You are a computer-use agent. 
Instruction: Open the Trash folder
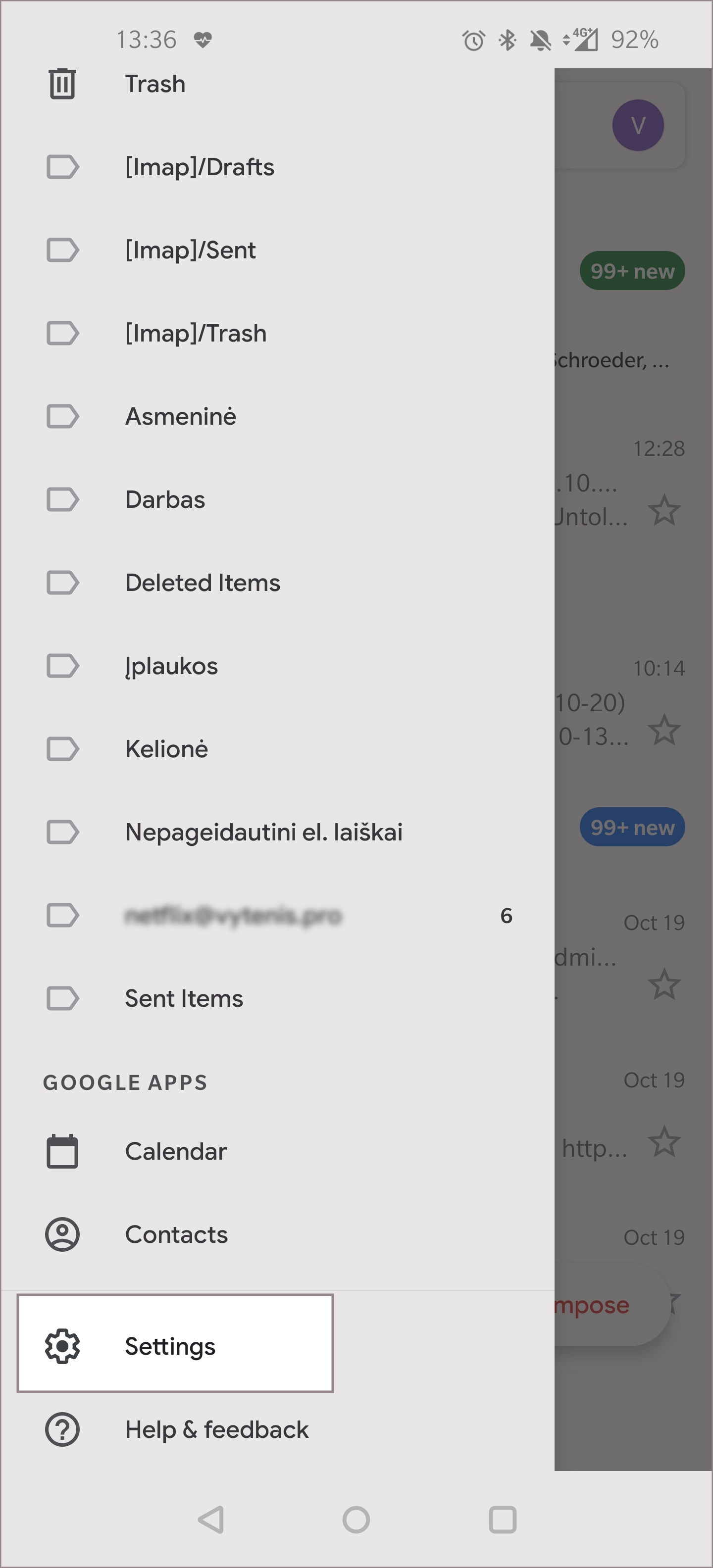point(154,84)
